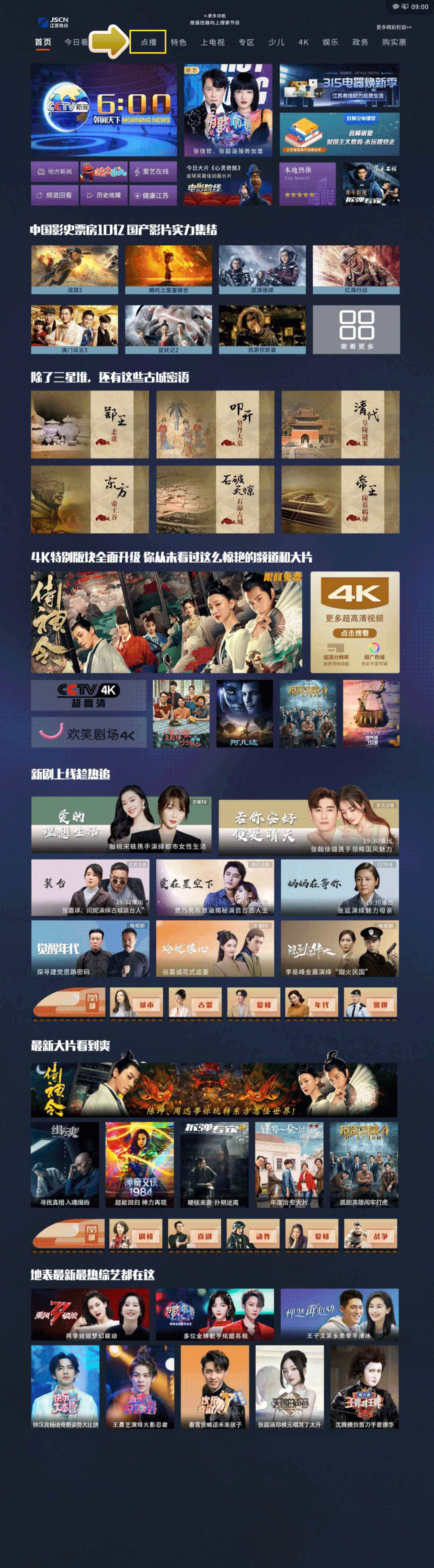Switch to the 点播 tab

tap(148, 42)
